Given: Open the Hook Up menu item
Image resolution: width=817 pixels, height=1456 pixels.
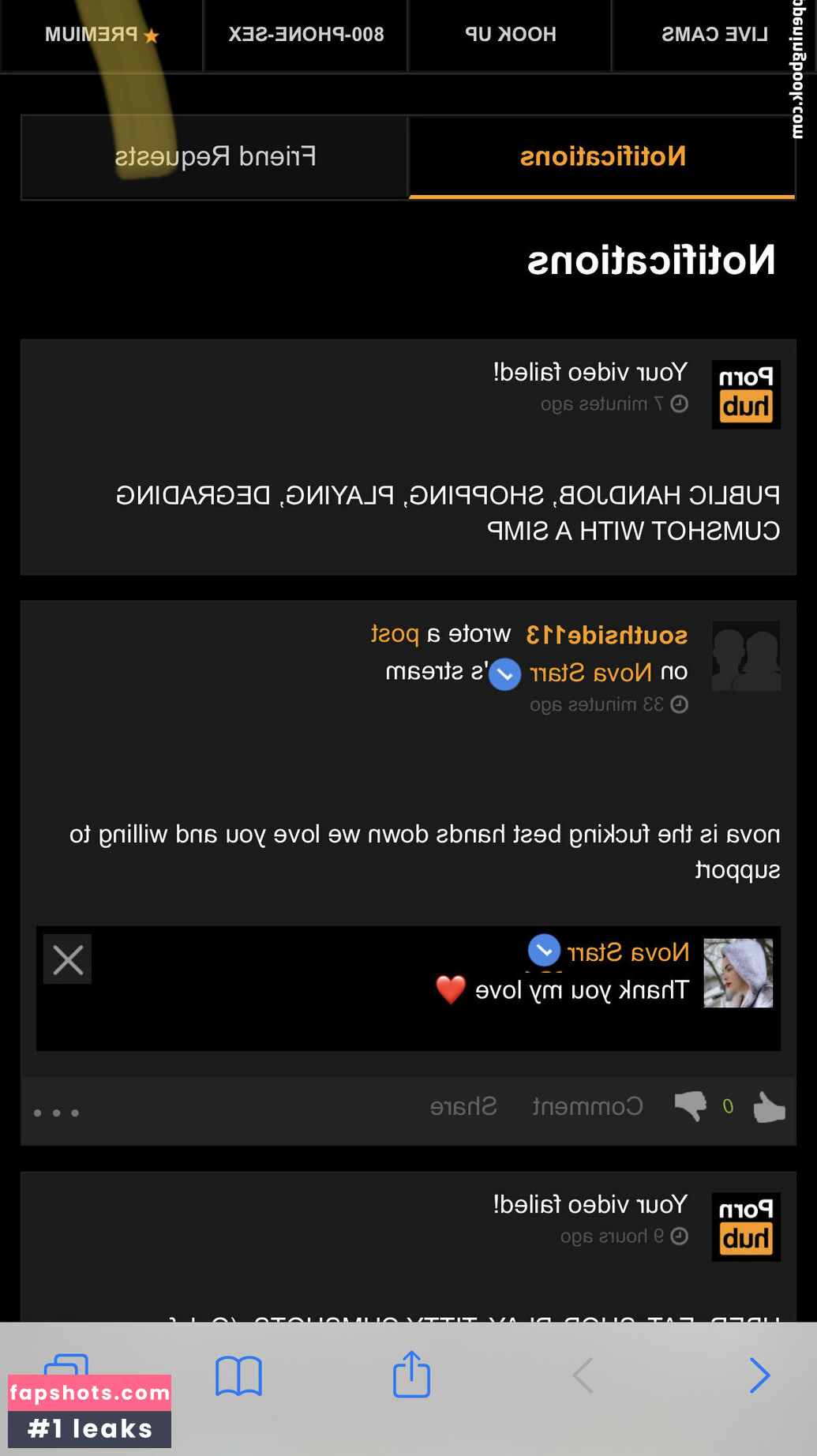Looking at the screenshot, I should click(x=510, y=35).
